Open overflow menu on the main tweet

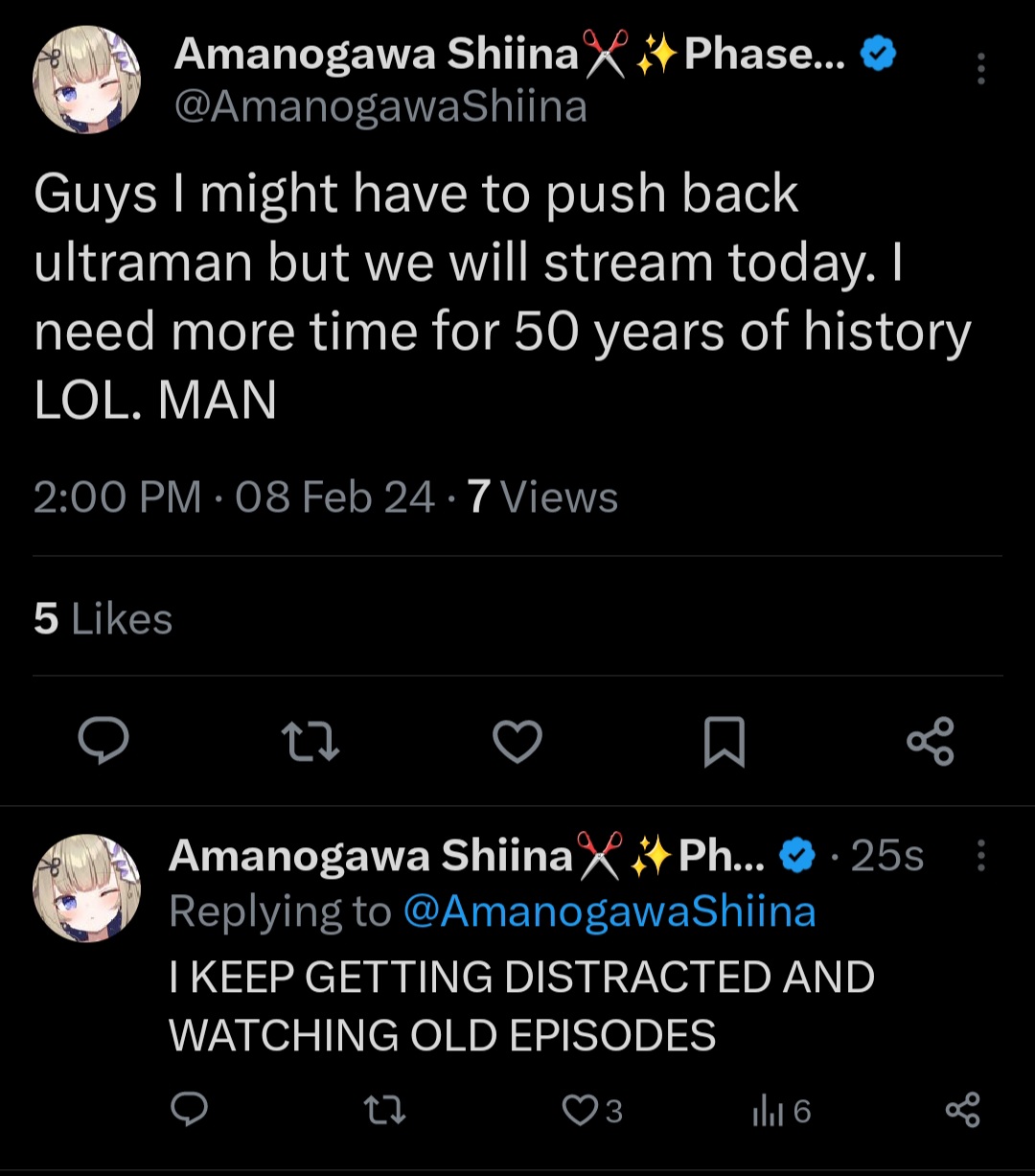click(980, 69)
